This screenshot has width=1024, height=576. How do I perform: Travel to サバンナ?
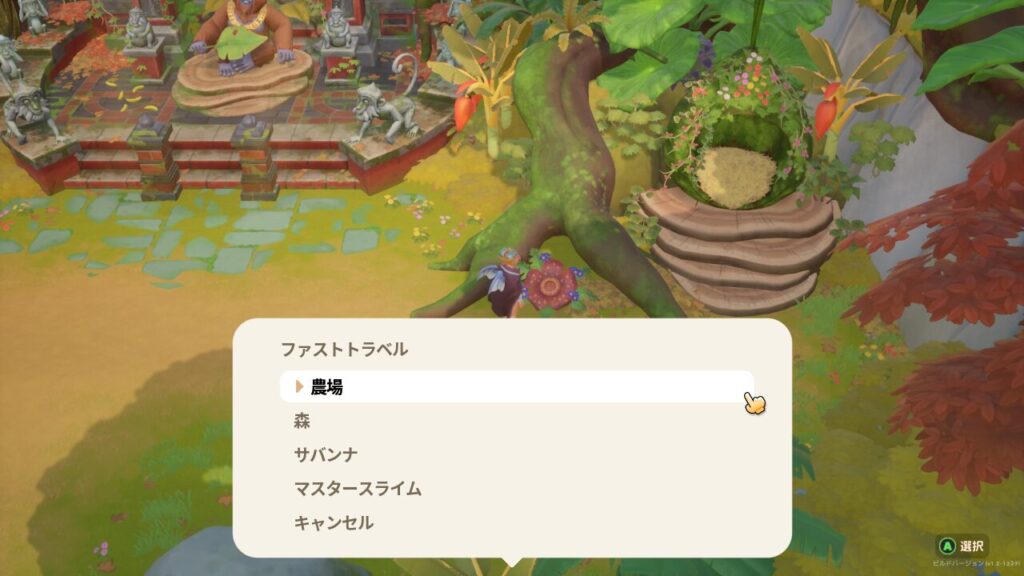pyautogui.click(x=326, y=455)
